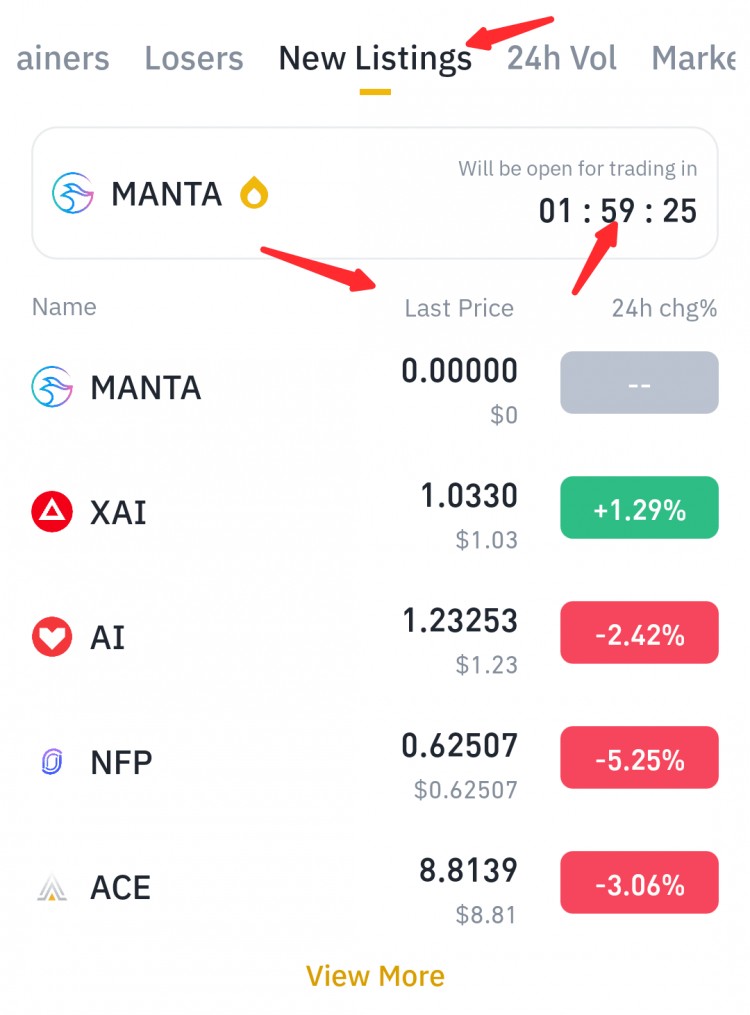Screen dimensions: 750x1015
Task: Switch to the Losers tab
Action: (193, 58)
